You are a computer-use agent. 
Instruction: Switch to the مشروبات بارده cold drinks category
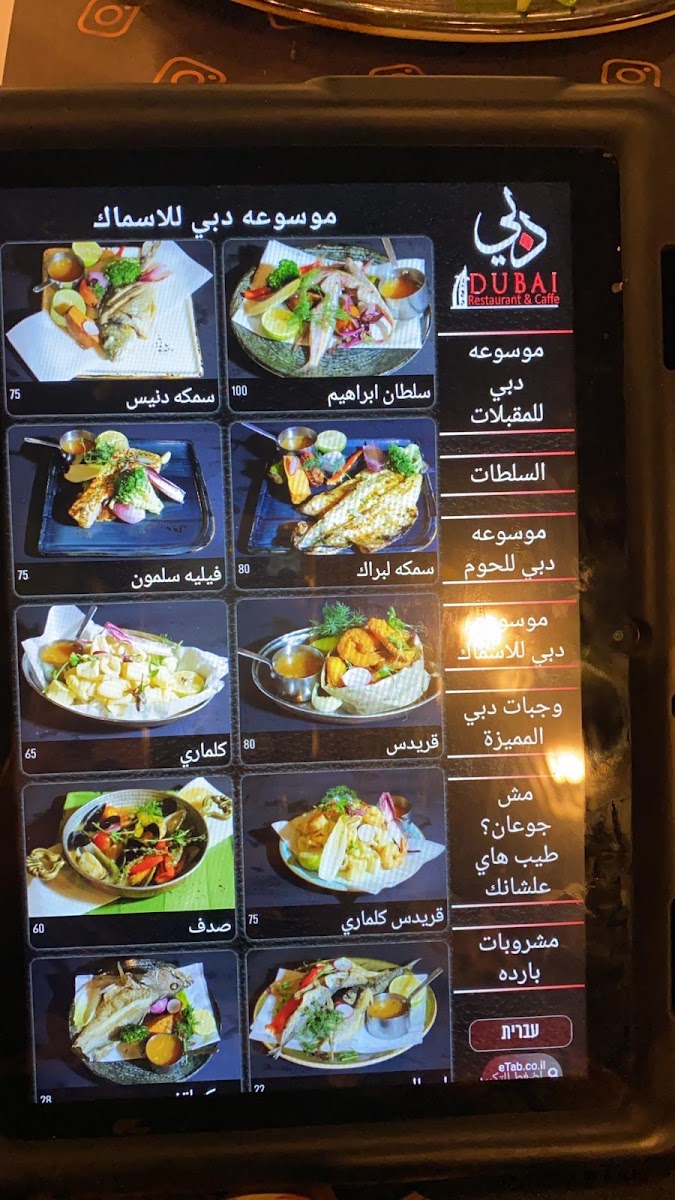click(x=518, y=956)
